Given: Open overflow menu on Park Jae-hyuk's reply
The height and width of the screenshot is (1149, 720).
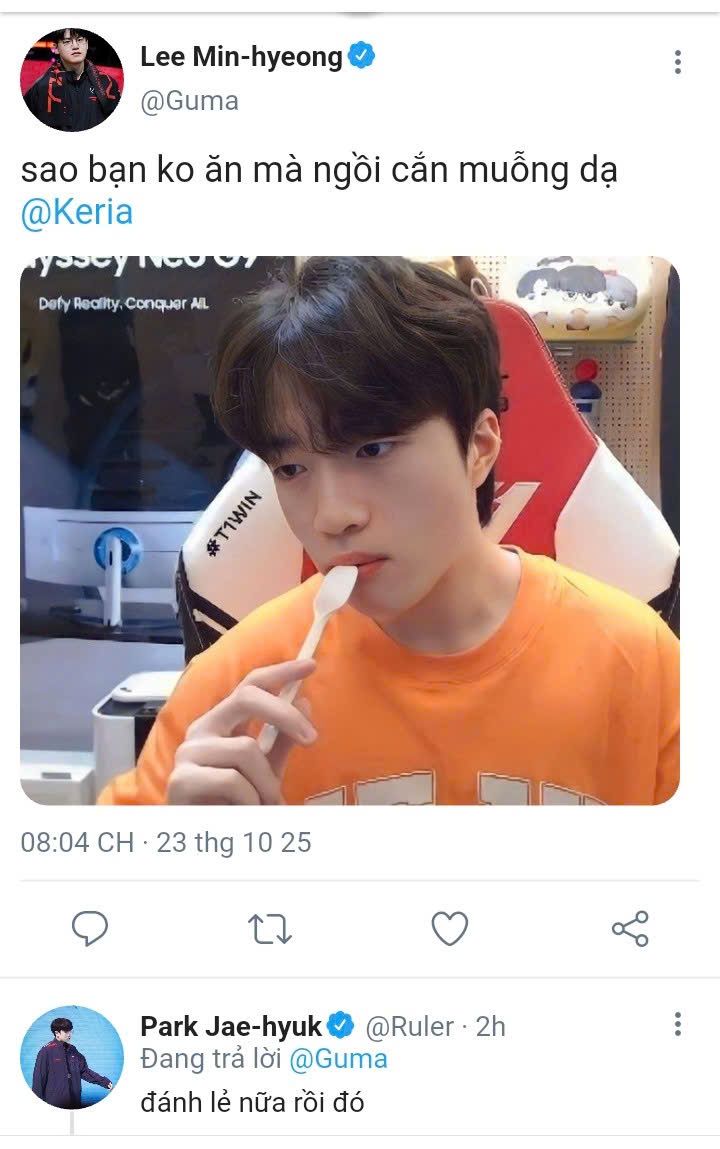Looking at the screenshot, I should pyautogui.click(x=677, y=1024).
